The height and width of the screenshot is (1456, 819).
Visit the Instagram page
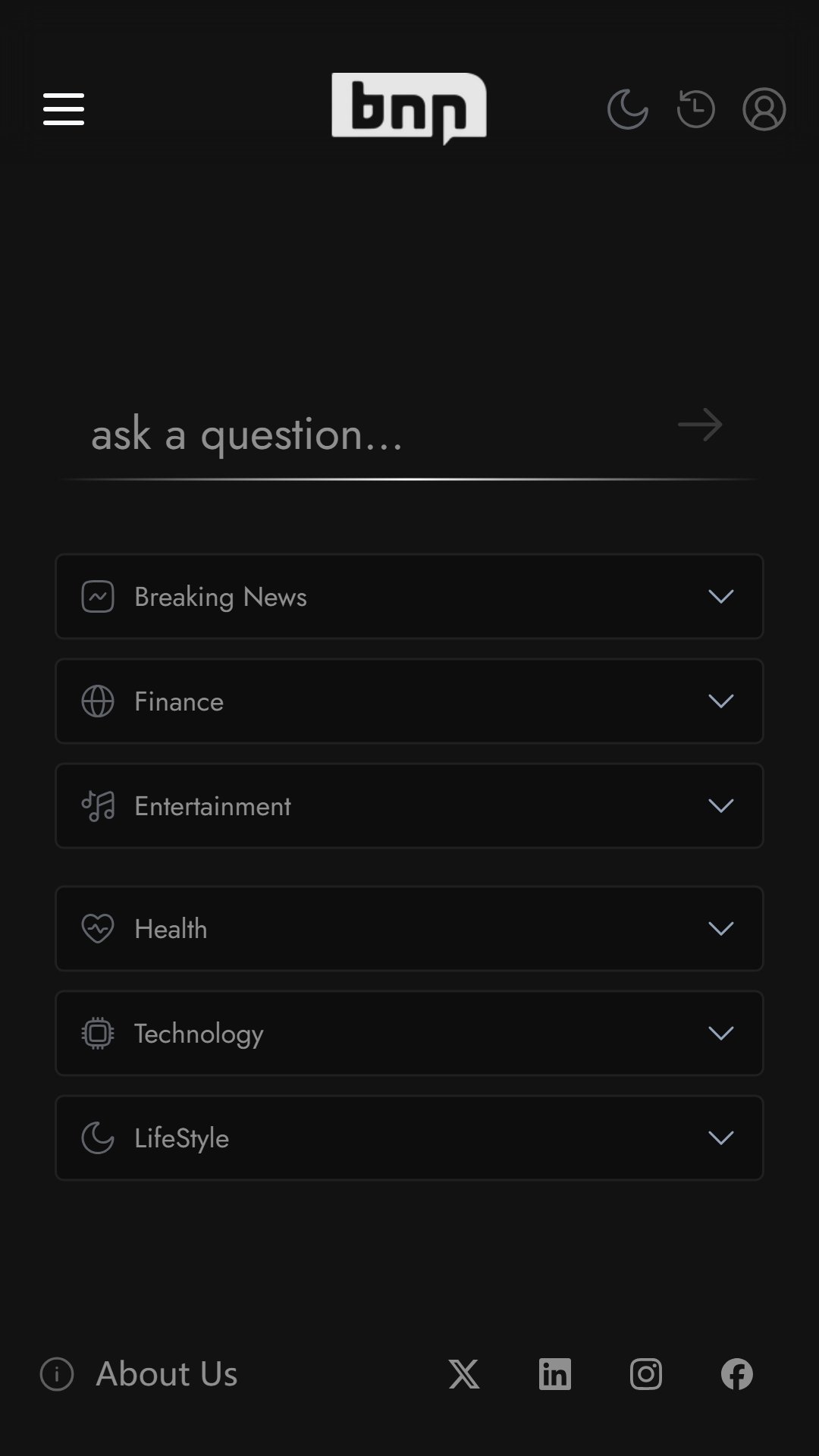646,1374
